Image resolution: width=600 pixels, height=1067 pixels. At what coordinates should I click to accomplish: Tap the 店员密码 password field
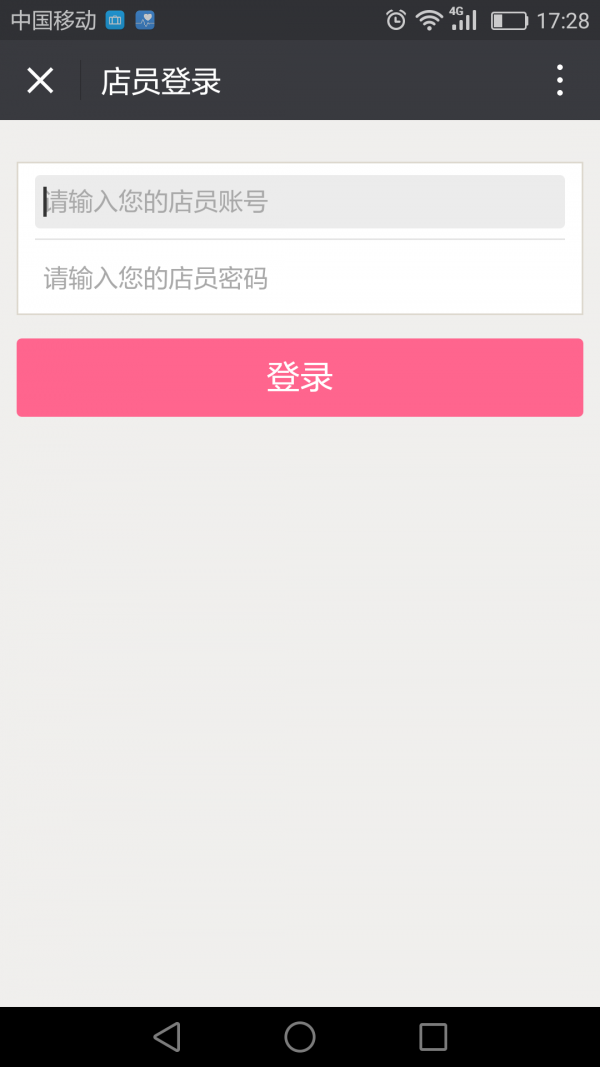click(300, 278)
